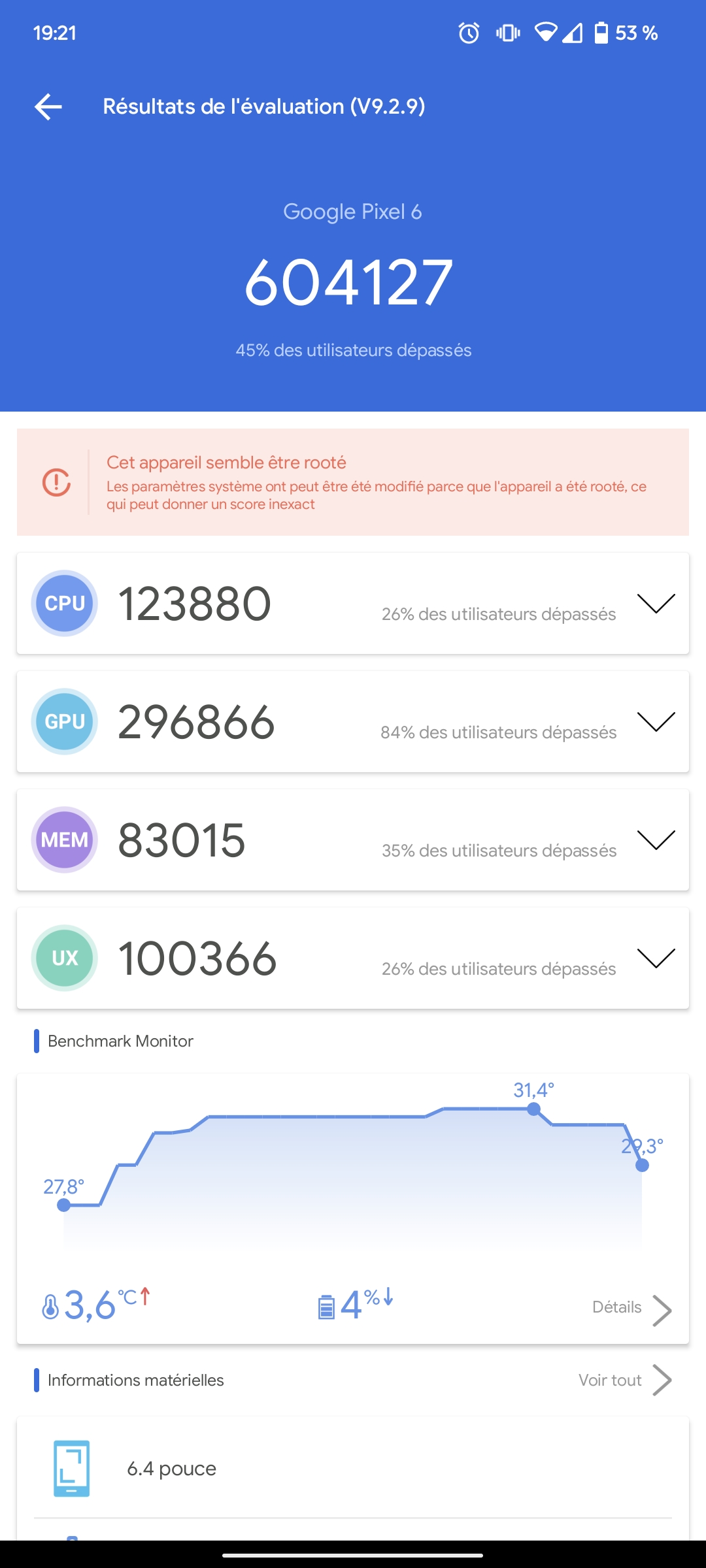Screen dimensions: 706x1568
Task: Tap Voir tout for Informations matérielles
Action: pyautogui.click(x=625, y=1380)
